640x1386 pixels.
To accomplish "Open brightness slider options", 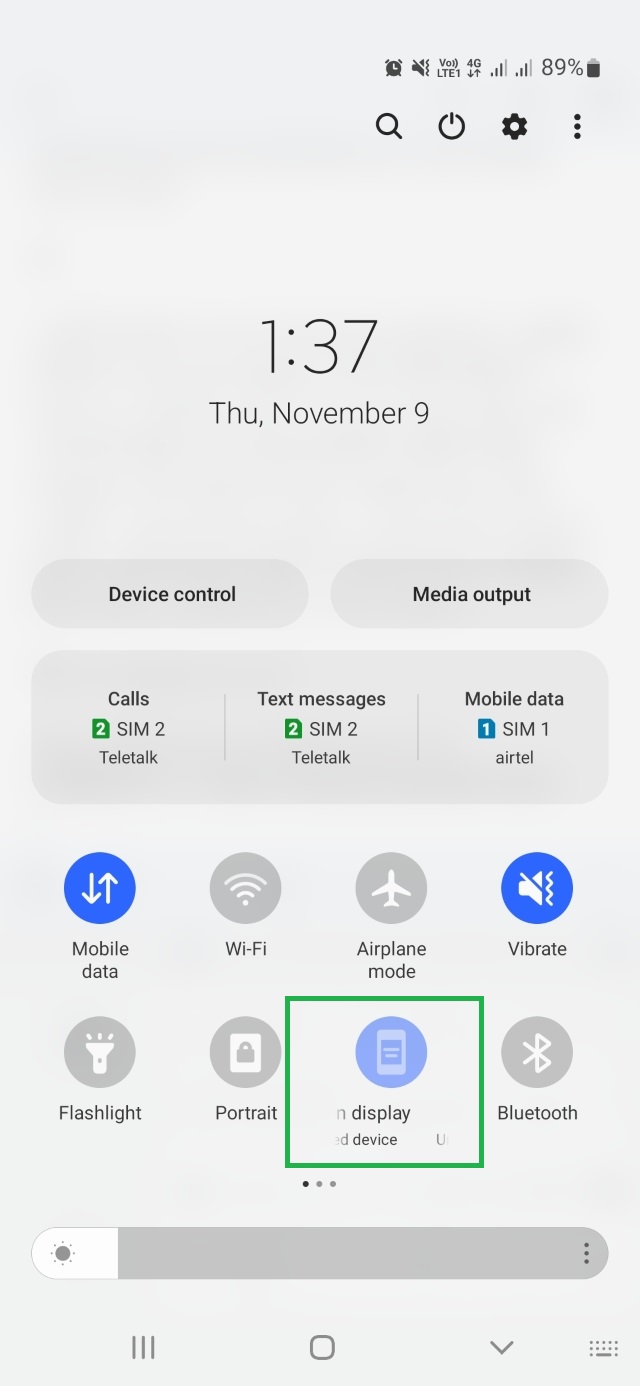I will pos(586,1253).
